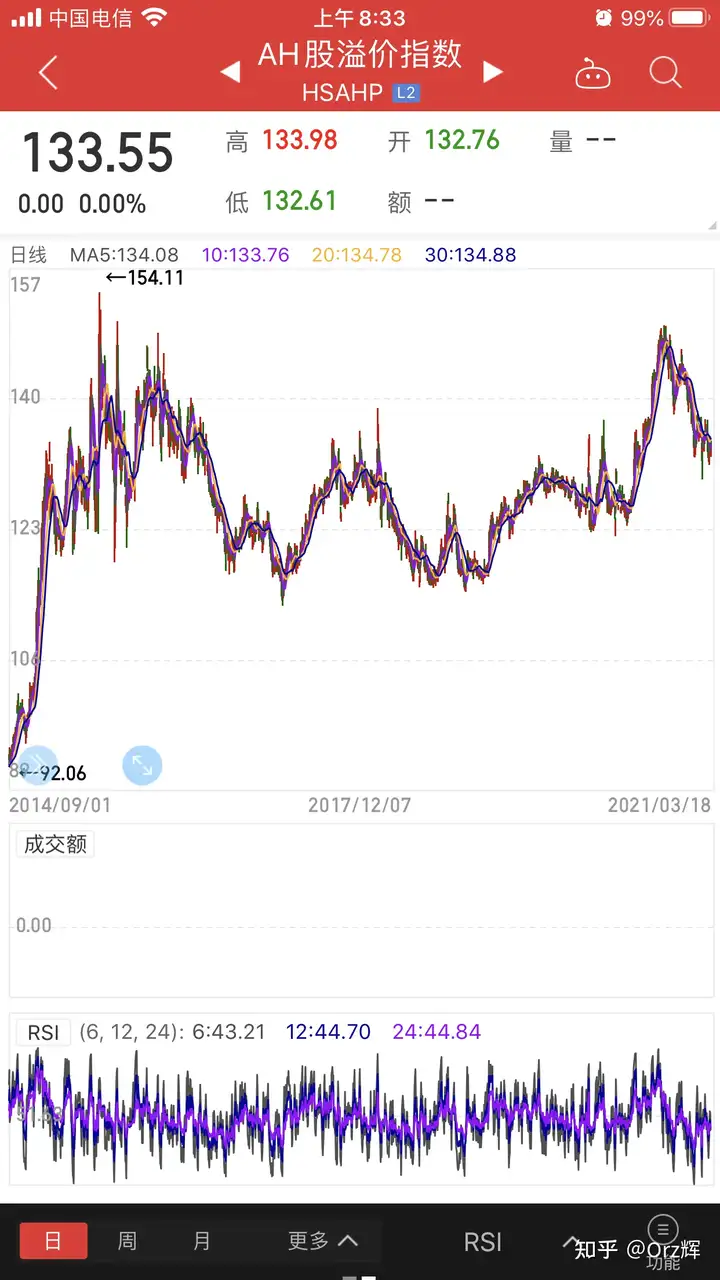720x1280 pixels.
Task: Expand the 更多 period options
Action: [x=322, y=1241]
